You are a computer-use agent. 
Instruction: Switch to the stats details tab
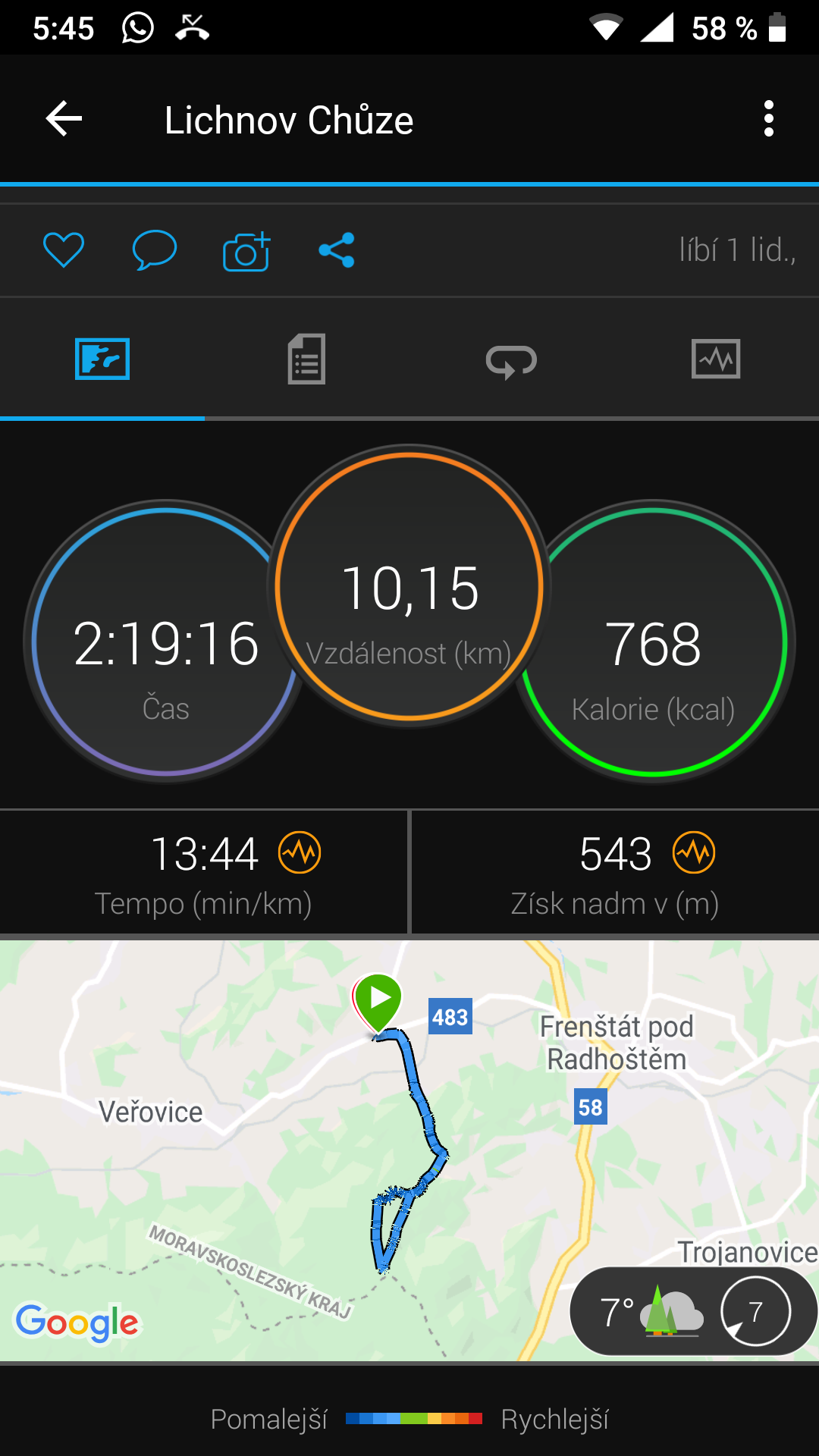pyautogui.click(x=306, y=359)
